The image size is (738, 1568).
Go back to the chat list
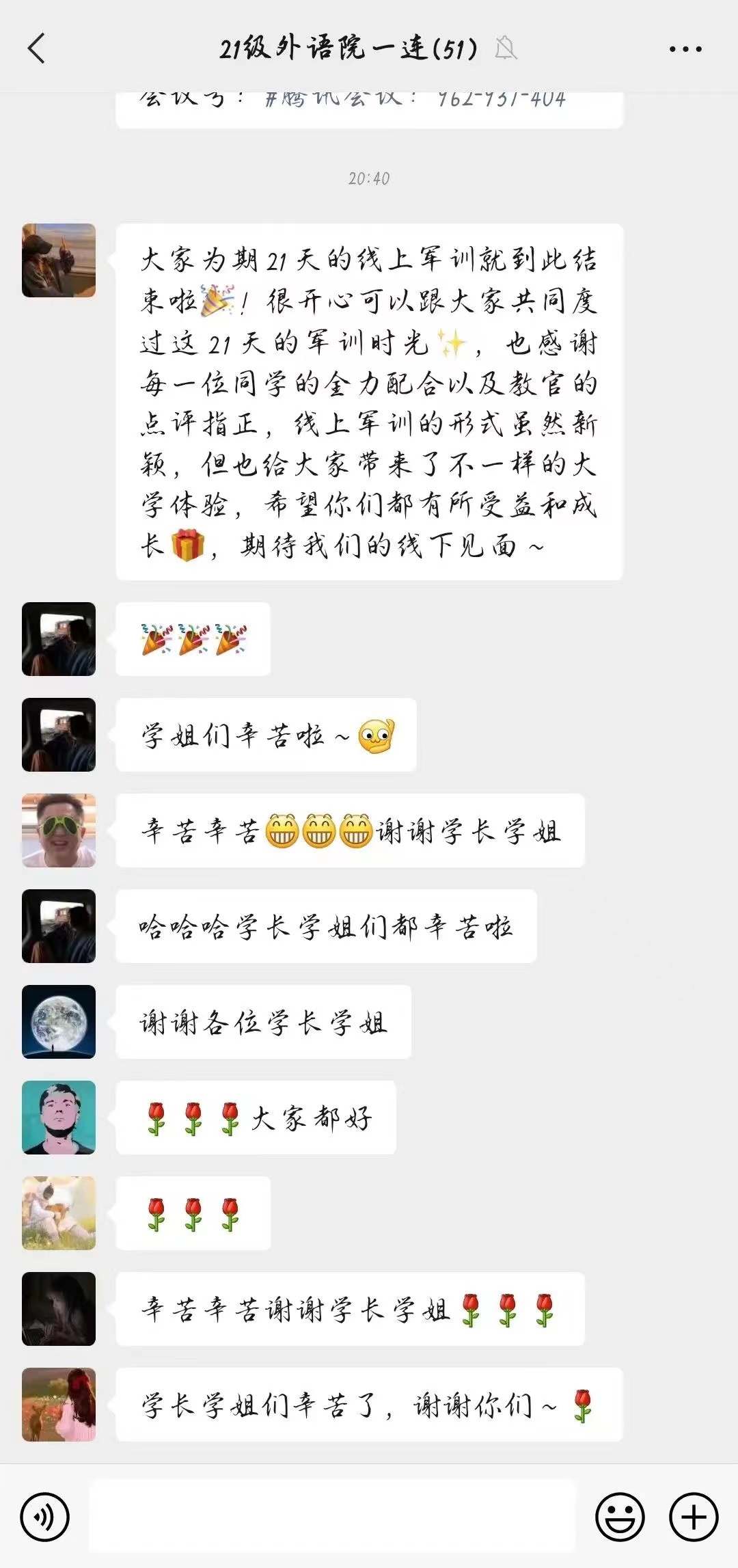[37, 49]
